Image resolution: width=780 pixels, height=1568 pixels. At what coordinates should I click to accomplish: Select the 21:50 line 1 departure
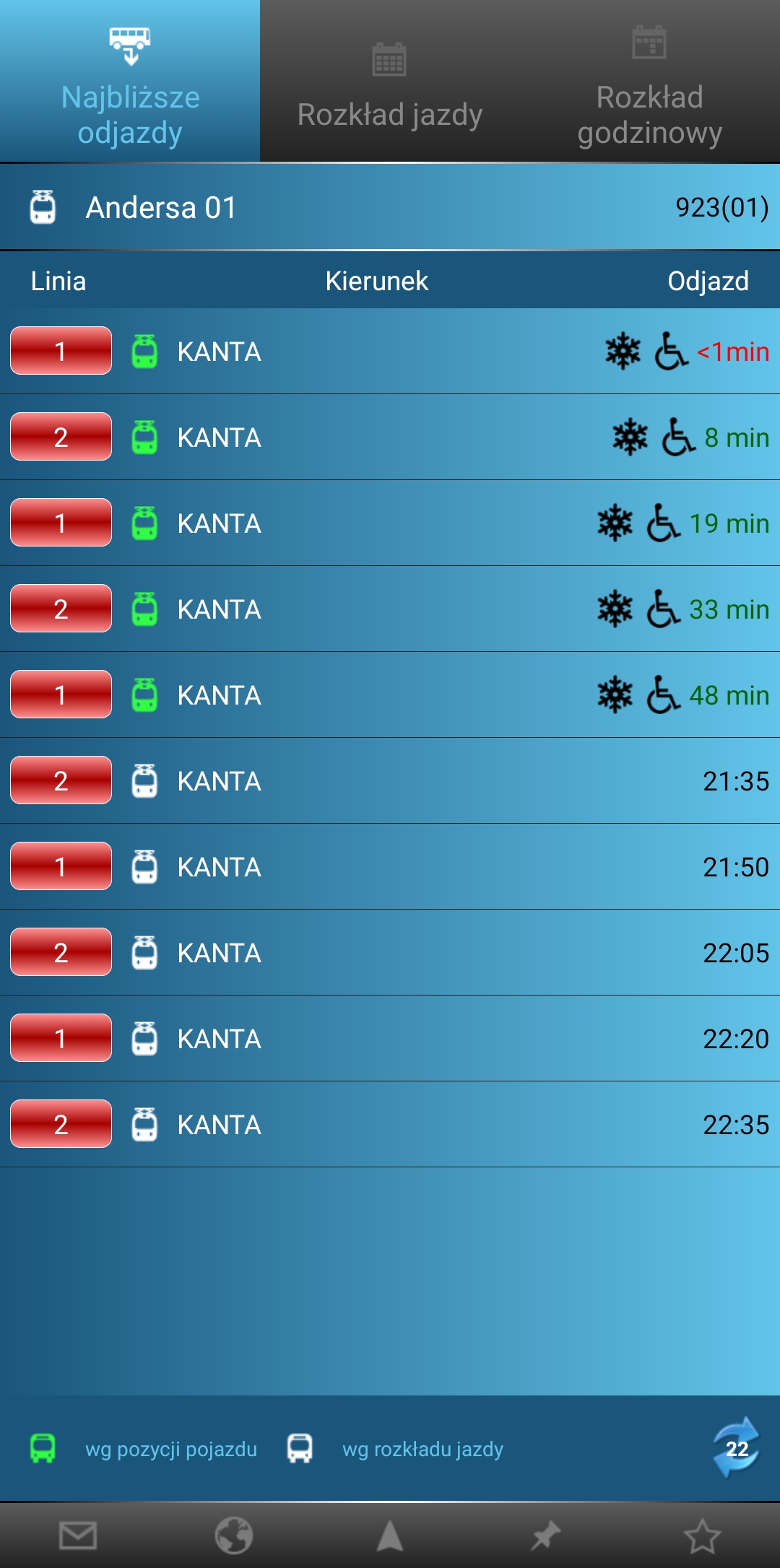click(x=390, y=867)
